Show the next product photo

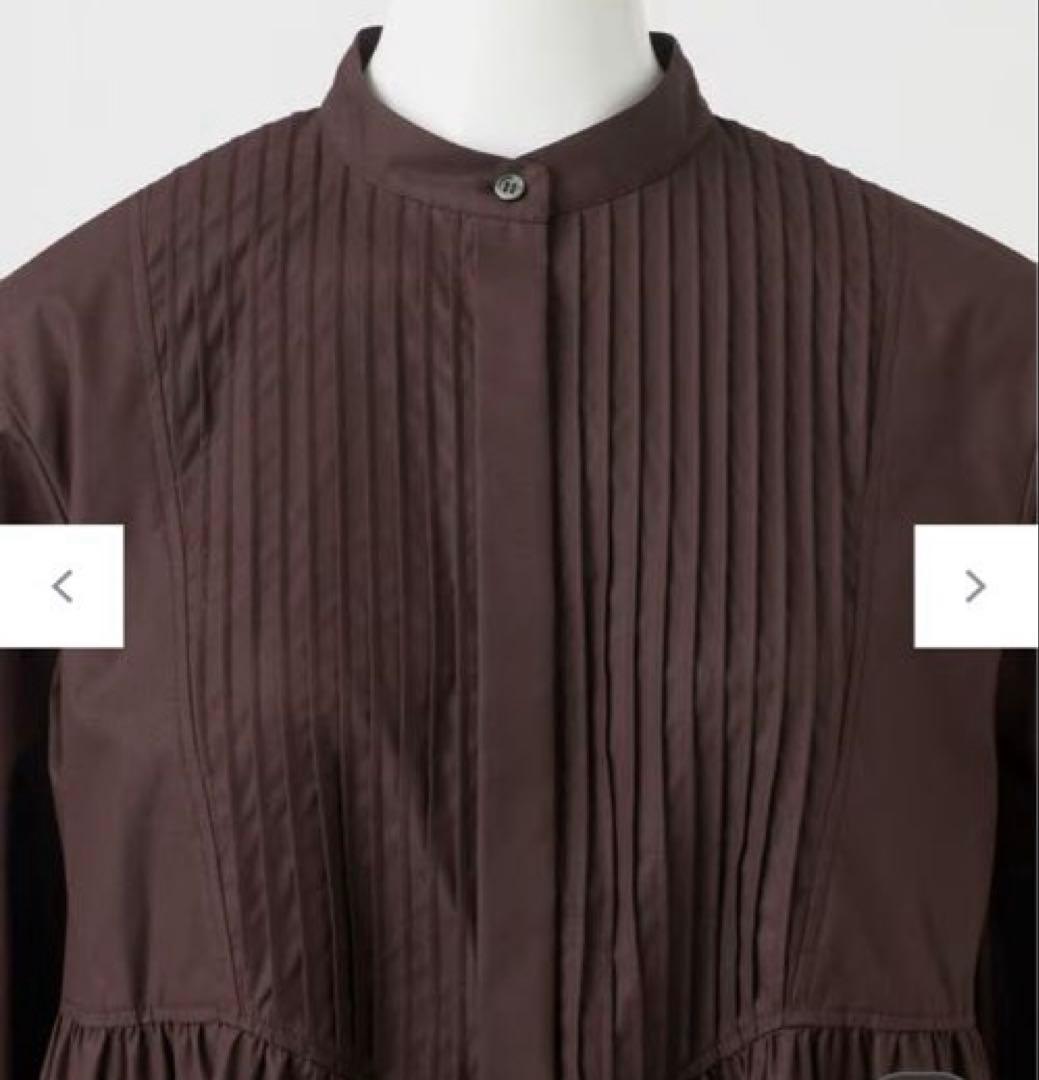975,586
